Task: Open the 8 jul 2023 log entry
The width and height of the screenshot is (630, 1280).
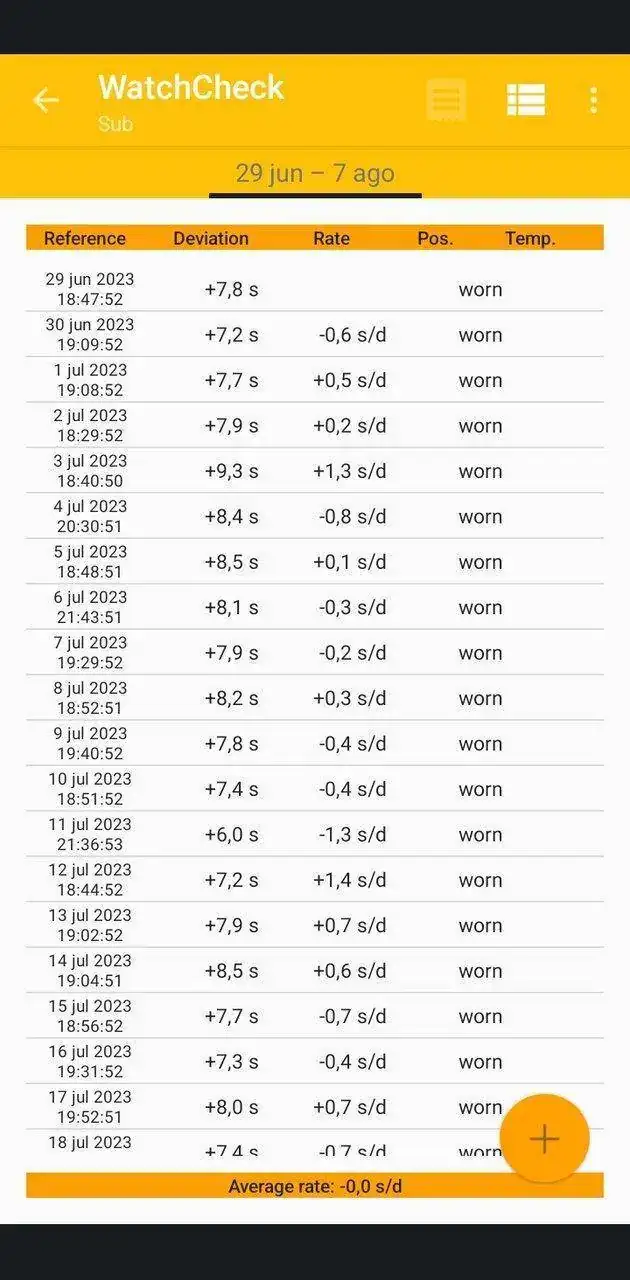Action: pyautogui.click(x=314, y=698)
